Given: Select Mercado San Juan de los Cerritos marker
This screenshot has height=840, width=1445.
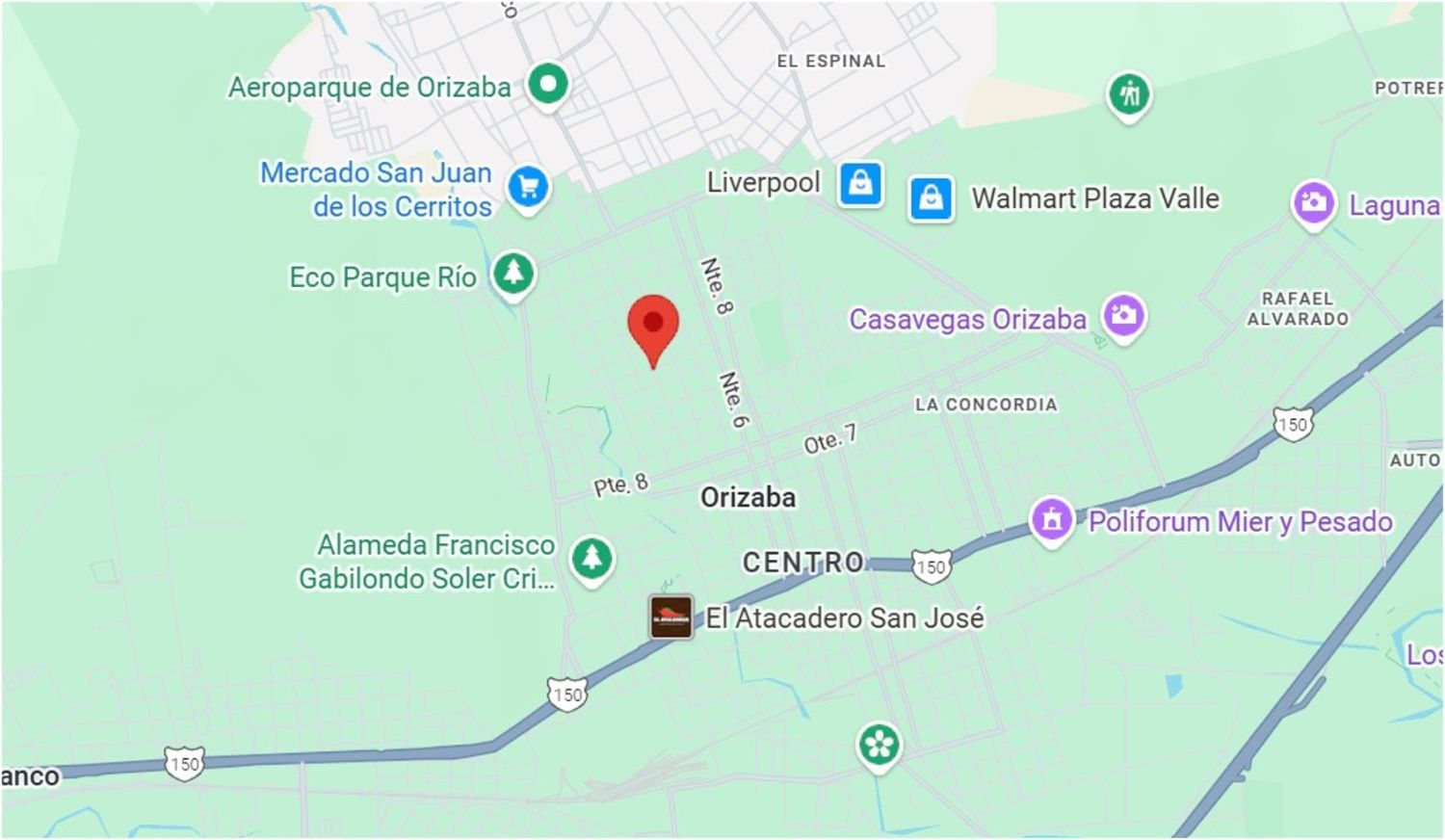Looking at the screenshot, I should [x=528, y=187].
